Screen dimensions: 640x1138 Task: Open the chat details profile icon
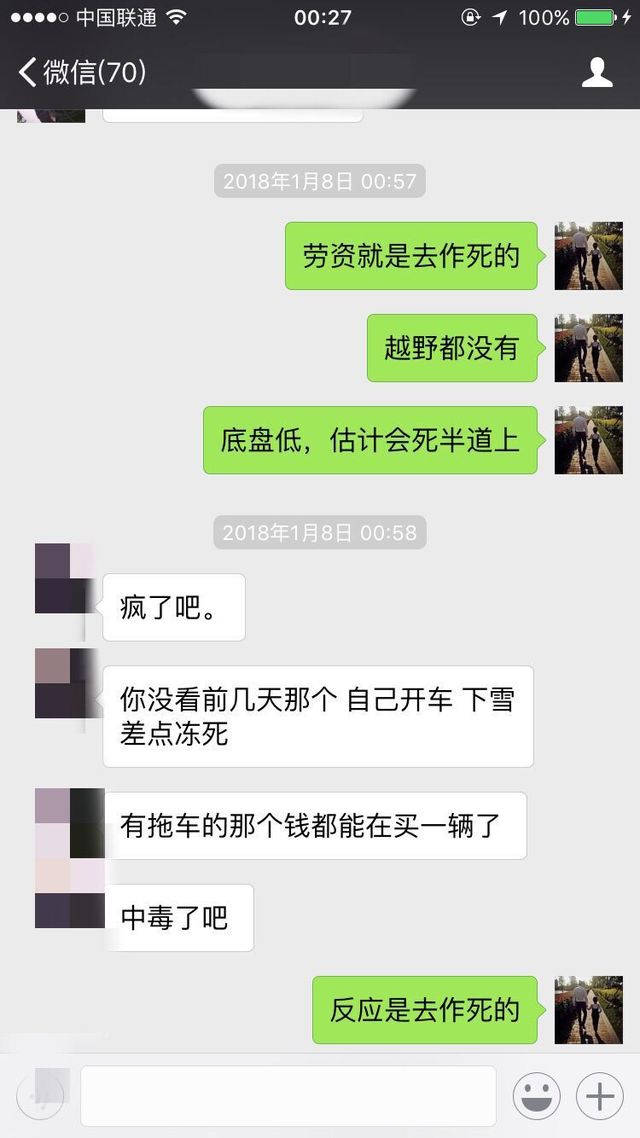pos(597,72)
